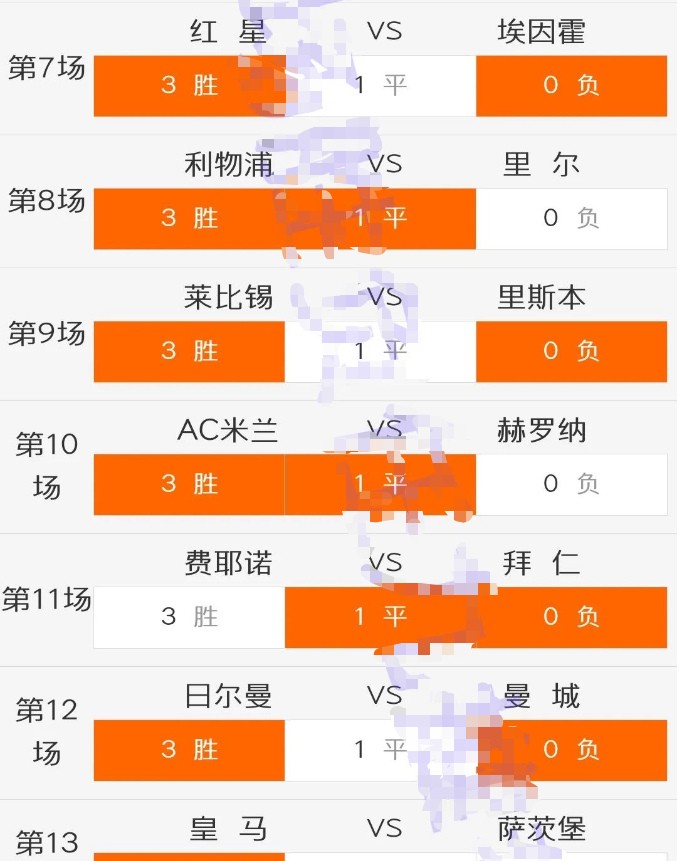The image size is (686, 861).
Task: Toggle 1 平 in 第10场 match
Action: [x=380, y=484]
